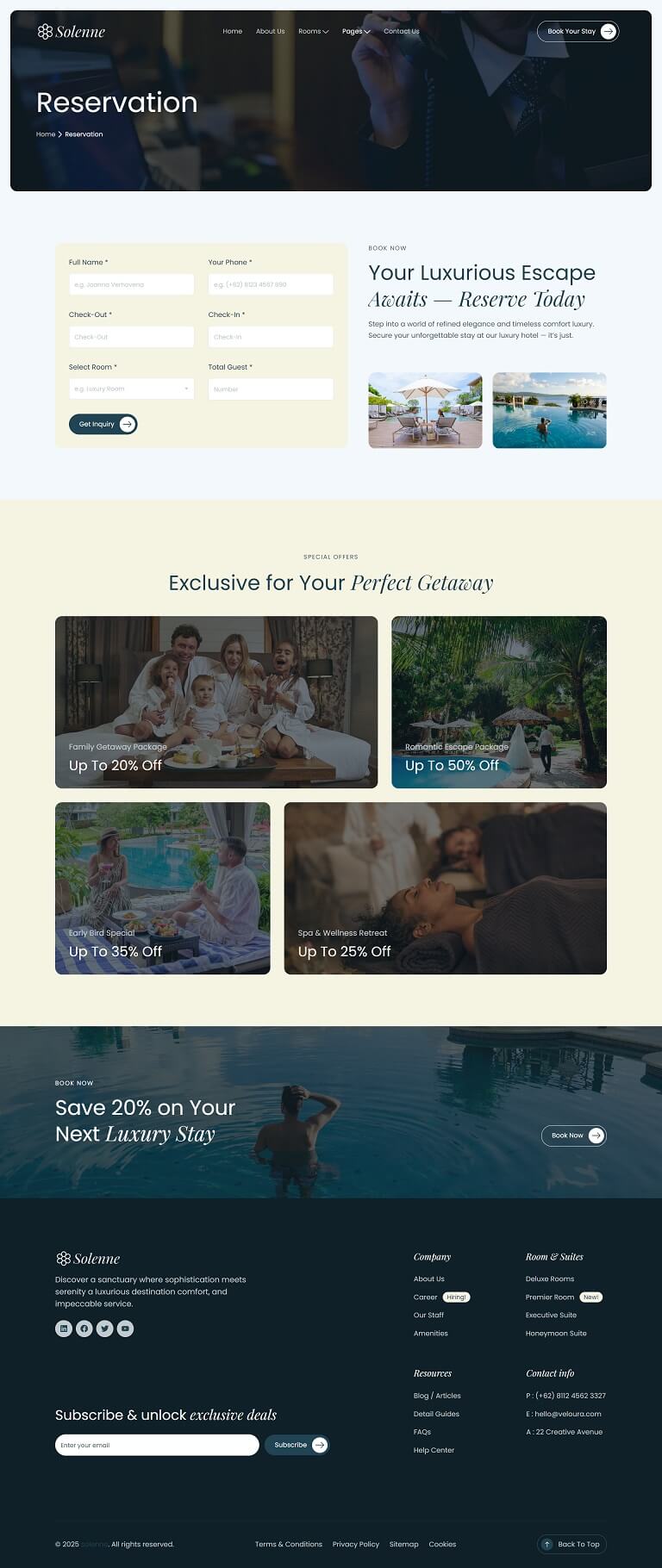Image resolution: width=662 pixels, height=1568 pixels.
Task: View the Spa & Wellness Retreat offer
Action: click(x=445, y=888)
